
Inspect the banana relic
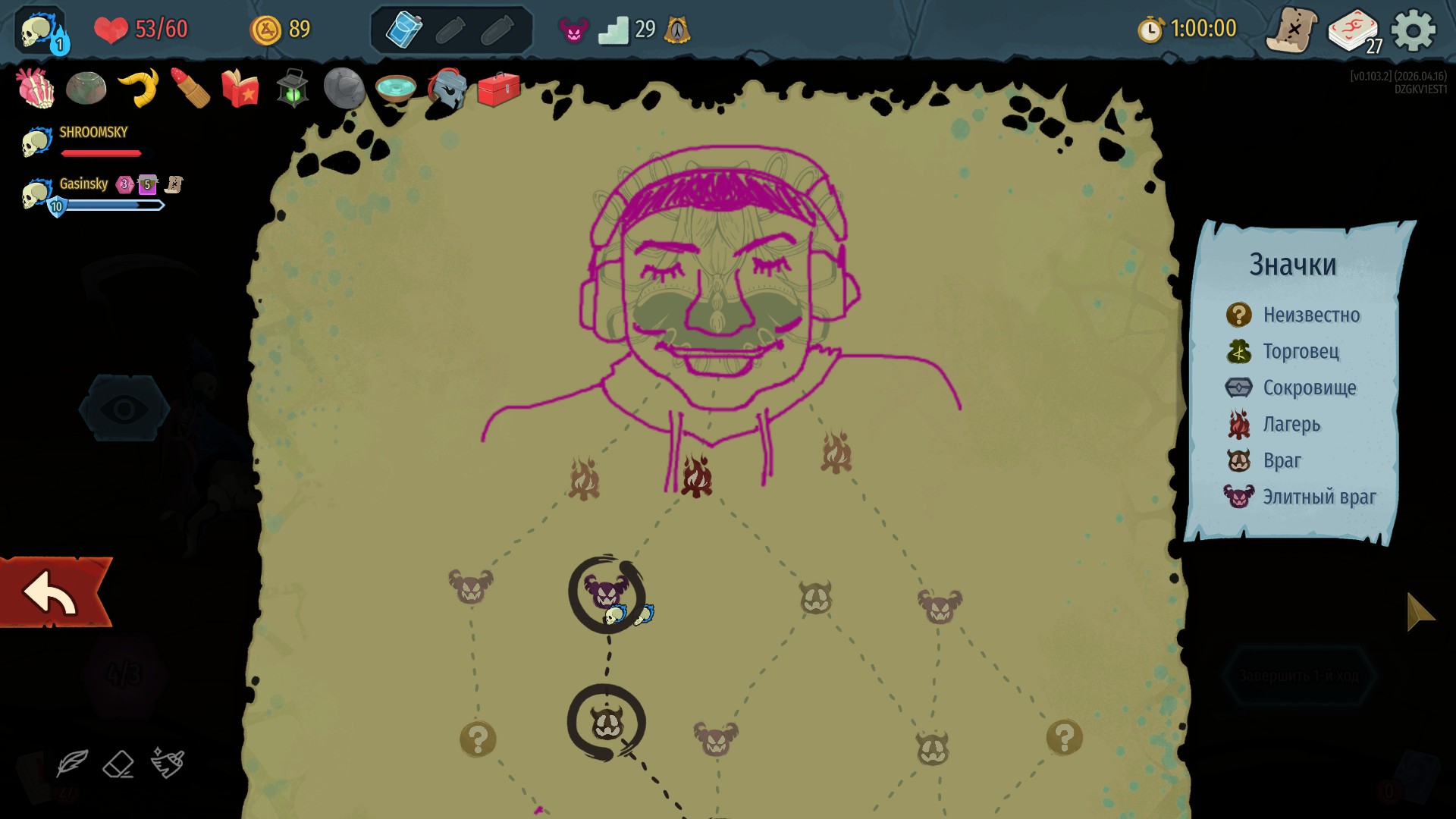point(140,89)
